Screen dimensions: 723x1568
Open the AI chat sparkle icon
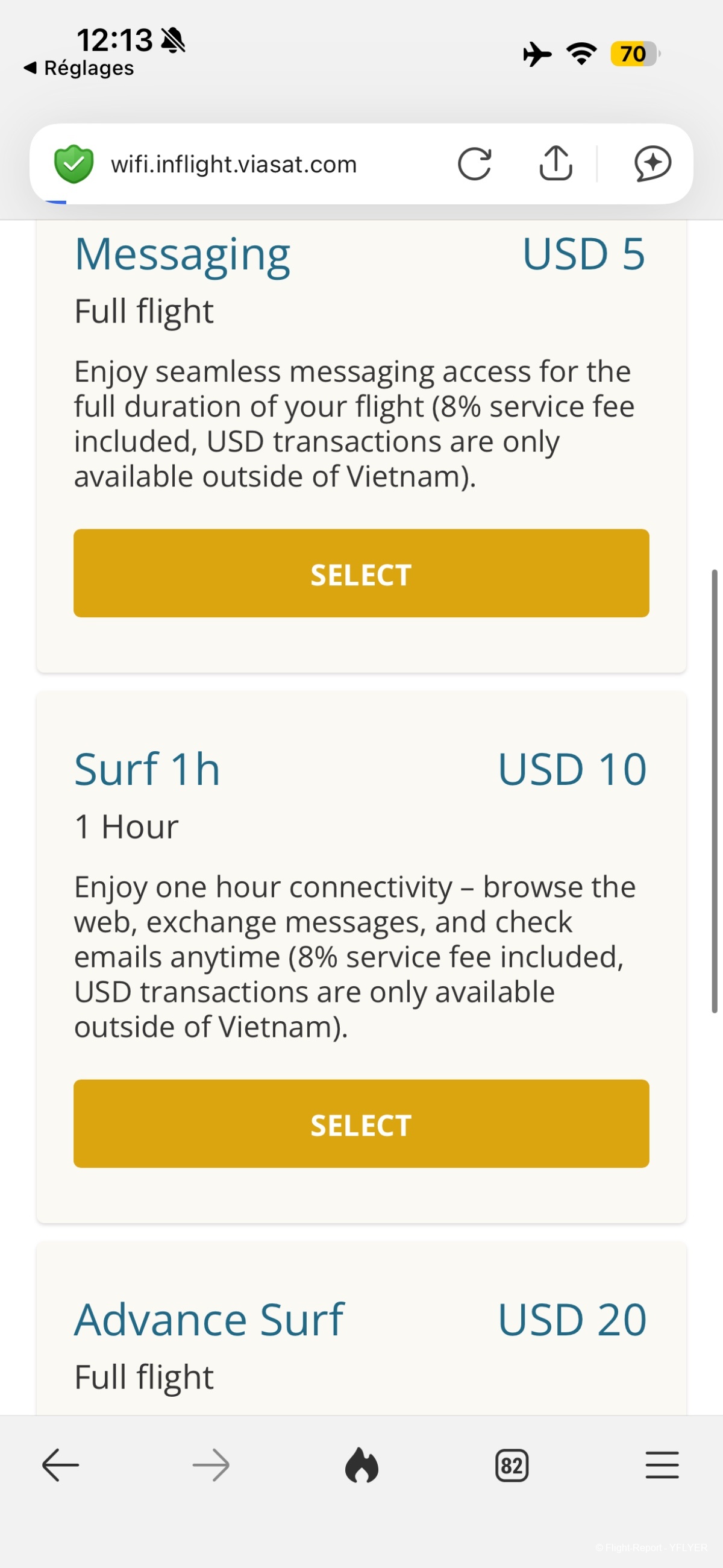653,164
